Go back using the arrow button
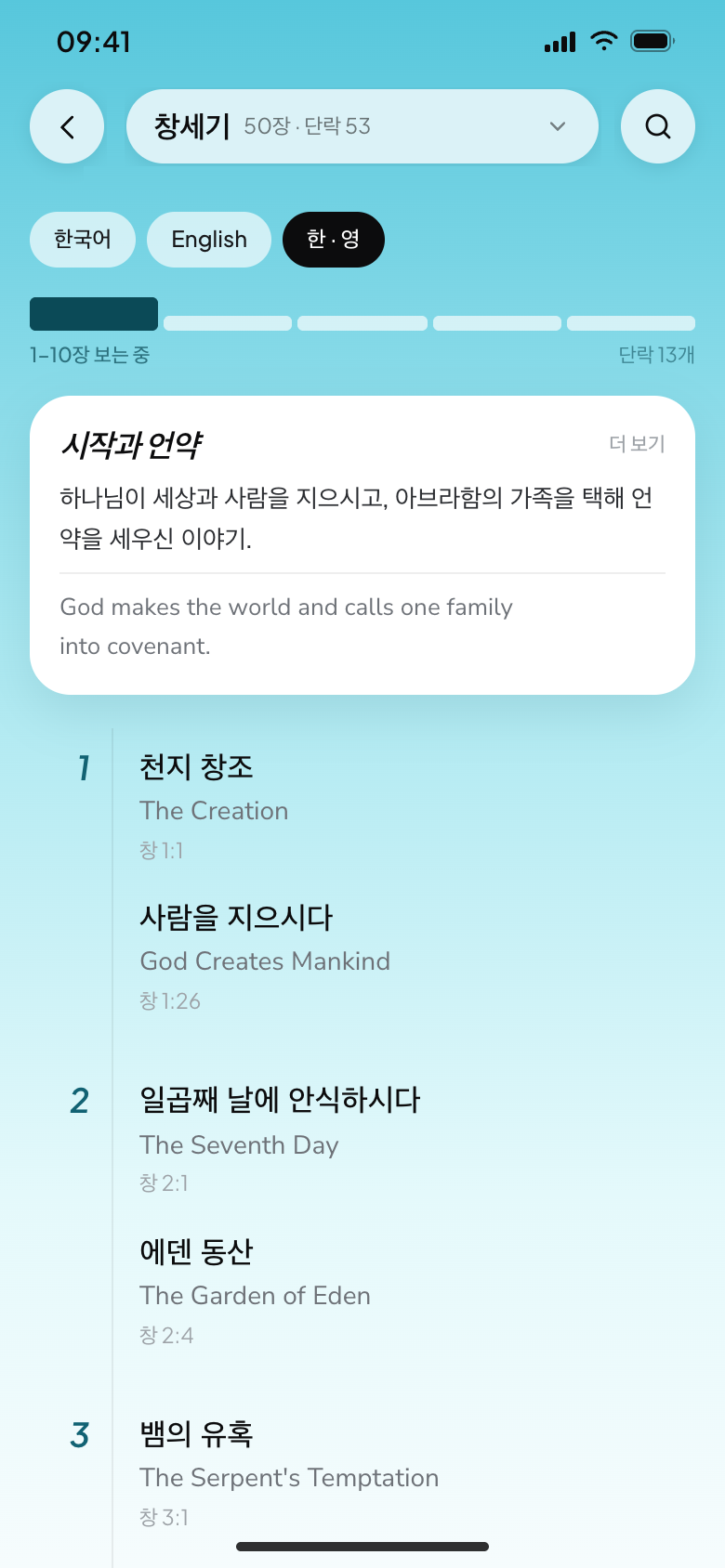Viewport: 725px width, 1568px height. (67, 126)
